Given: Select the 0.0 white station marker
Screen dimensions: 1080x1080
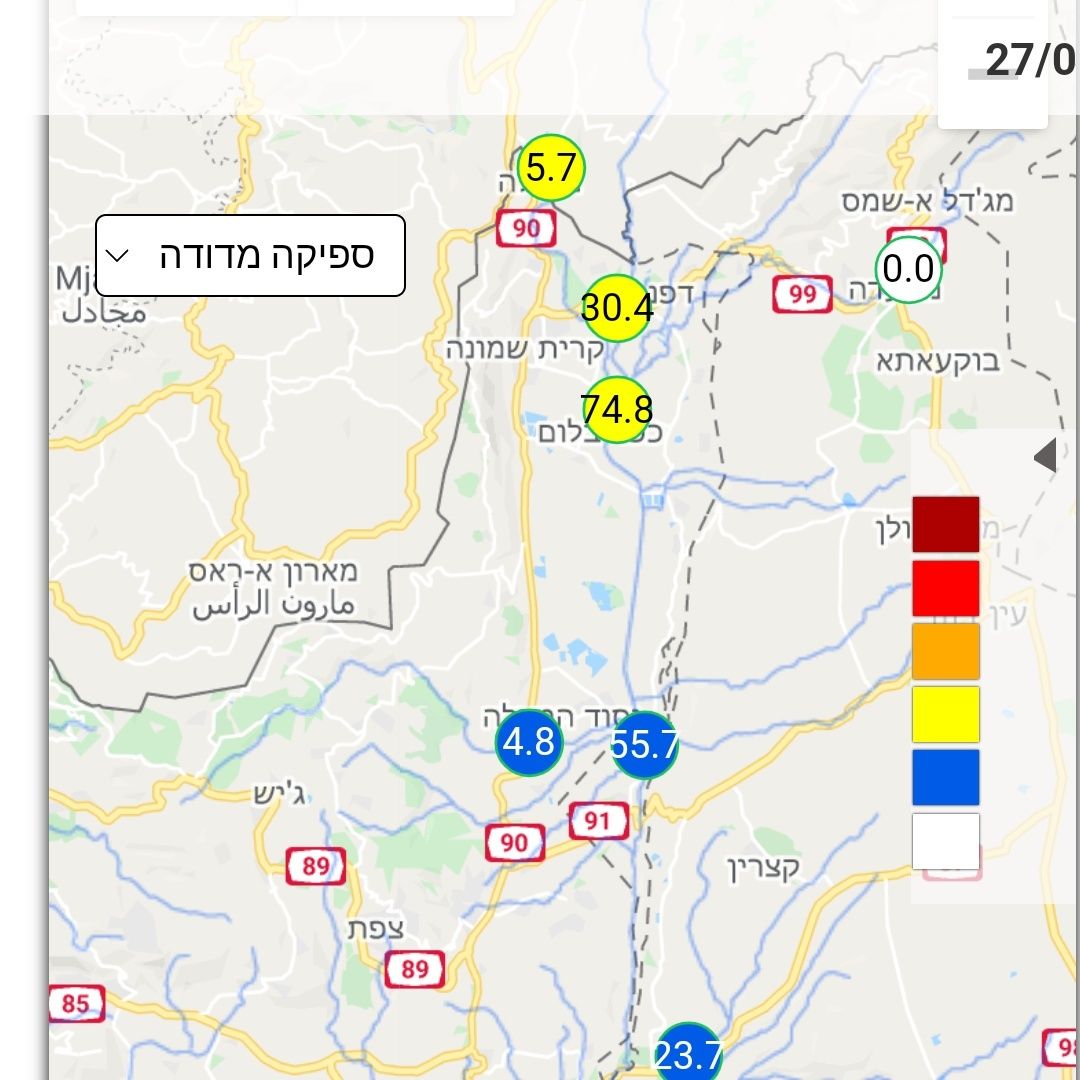Looking at the screenshot, I should [x=909, y=269].
